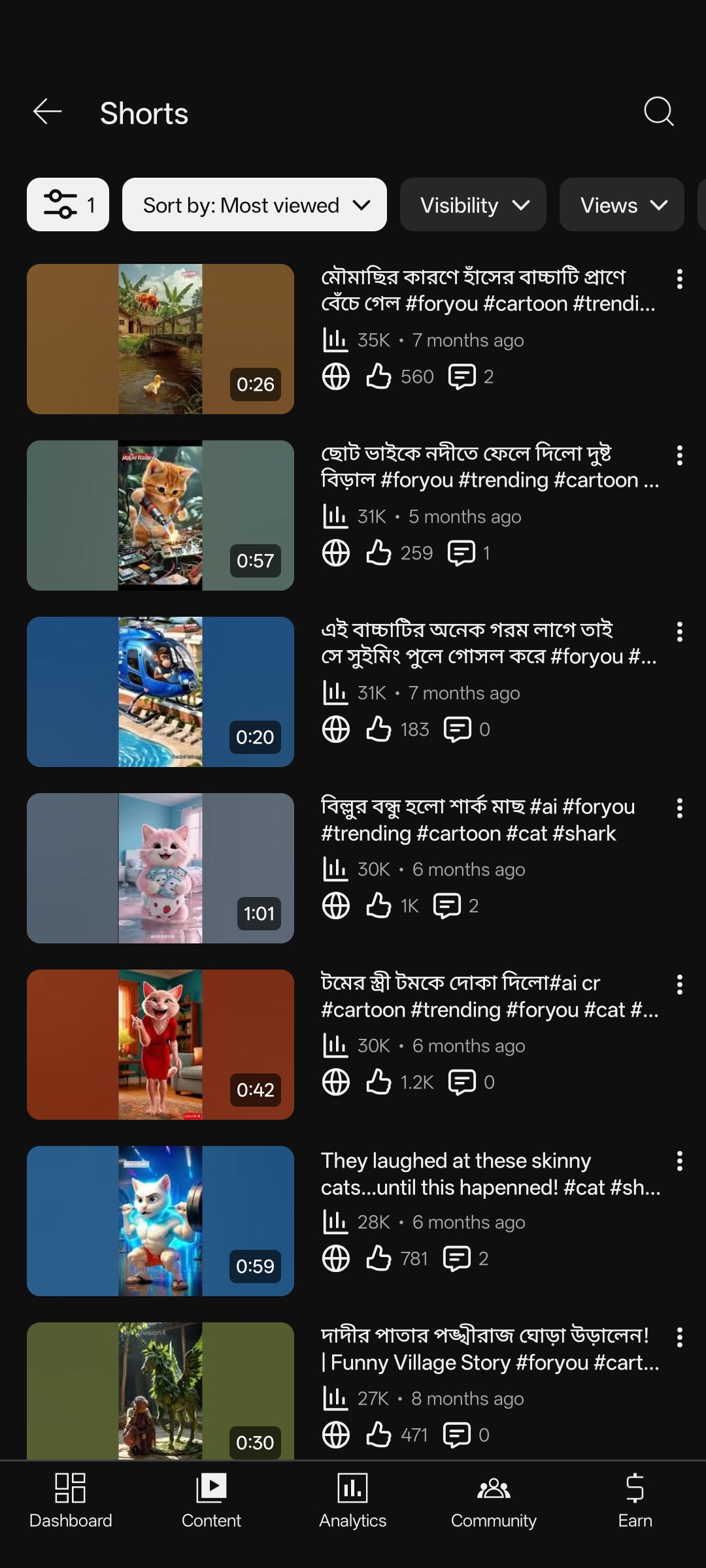Open the filters button showing 1
Image resolution: width=706 pixels, height=1568 pixels.
click(68, 205)
